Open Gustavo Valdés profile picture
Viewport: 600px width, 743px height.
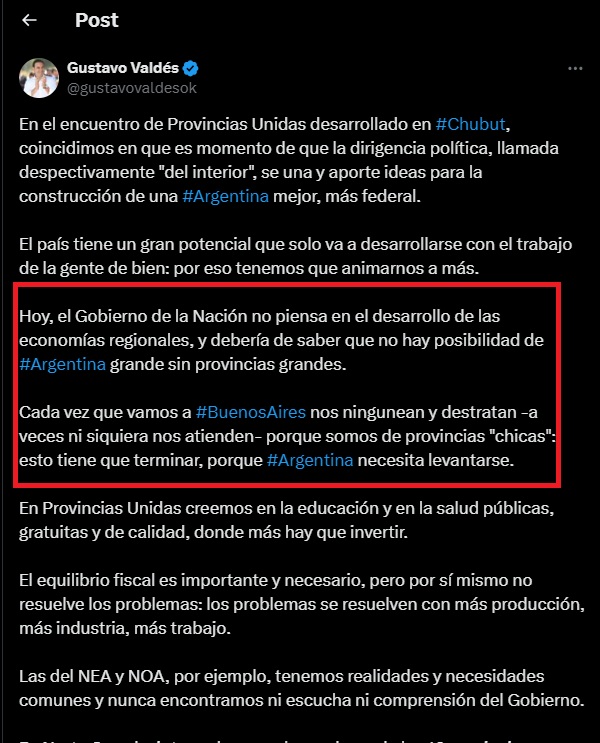click(39, 78)
